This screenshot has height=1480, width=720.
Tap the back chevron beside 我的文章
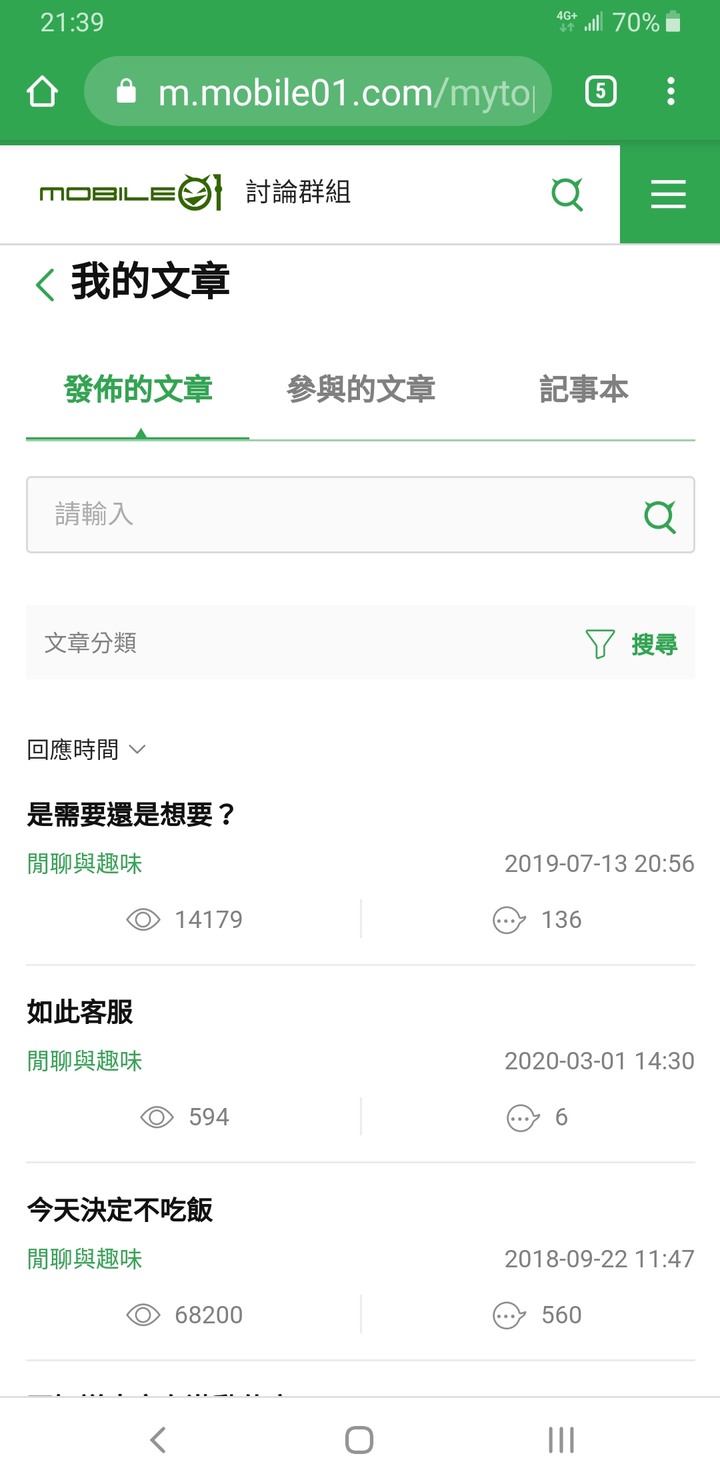(42, 284)
